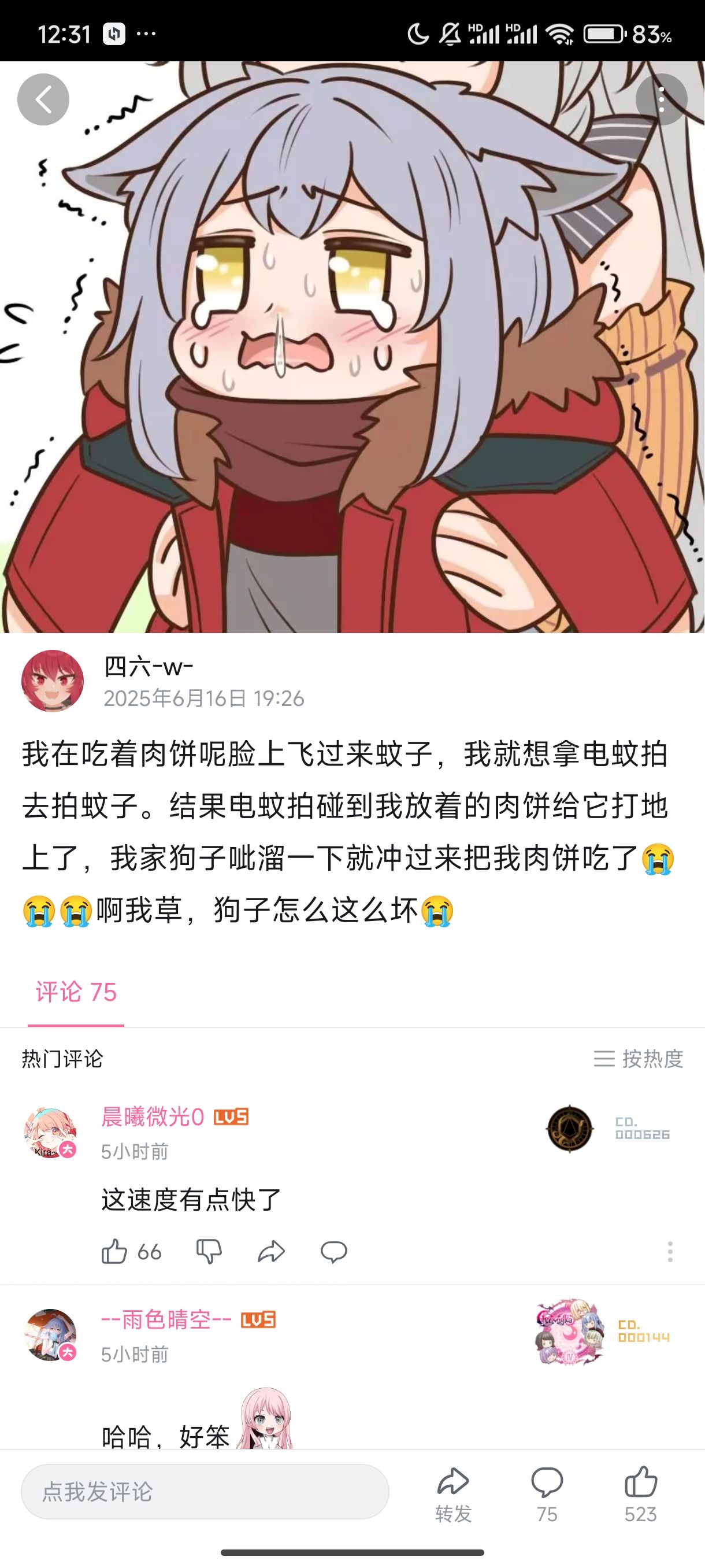705x1568 pixels.
Task: Open 晨曦微光0's profile name
Action: (153, 1117)
